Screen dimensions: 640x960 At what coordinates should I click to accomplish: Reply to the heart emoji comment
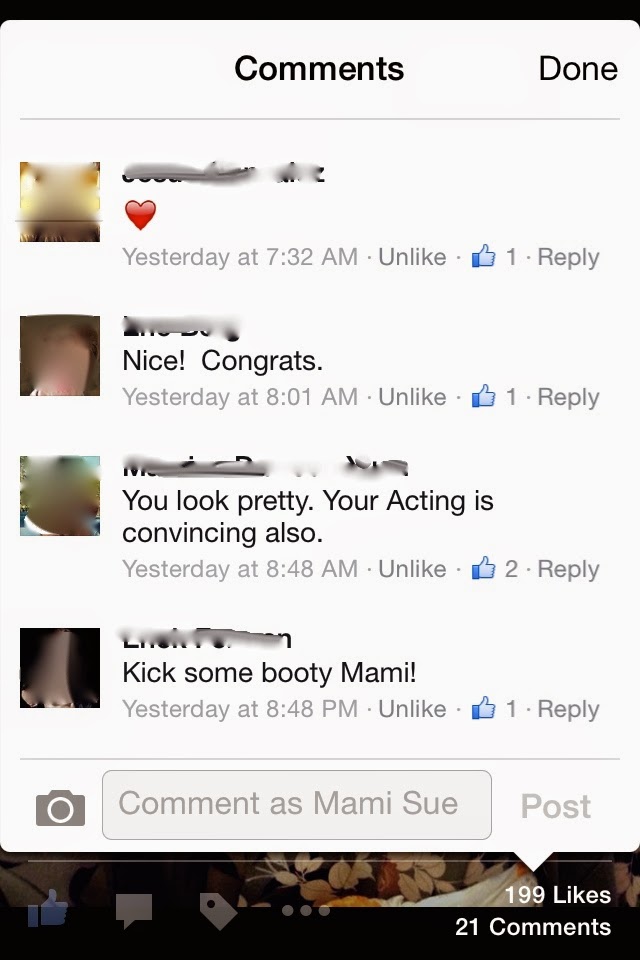568,257
